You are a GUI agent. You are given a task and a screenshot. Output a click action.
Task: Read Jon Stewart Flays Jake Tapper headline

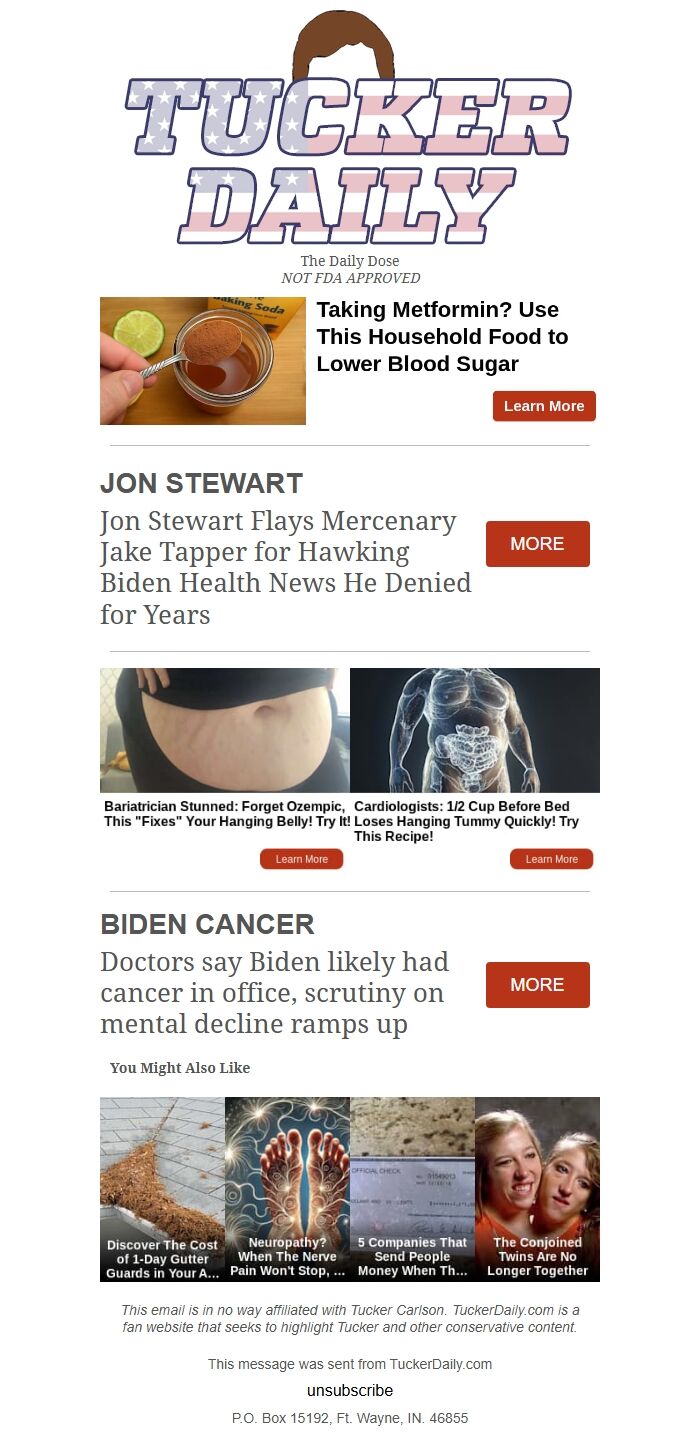tap(285, 567)
